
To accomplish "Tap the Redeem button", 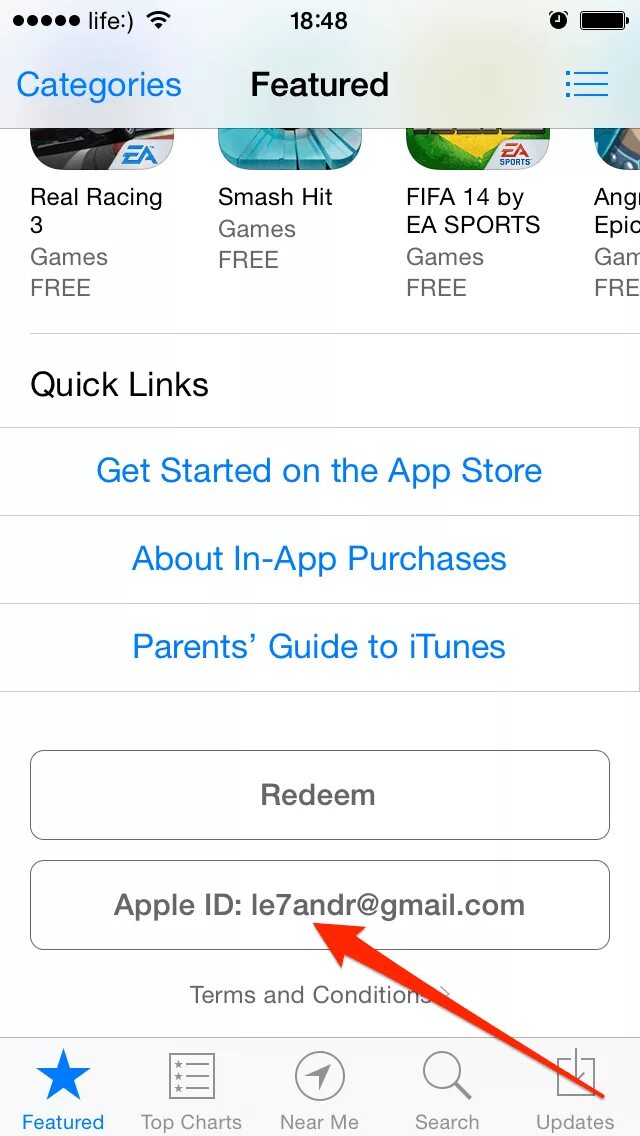I will tap(320, 795).
